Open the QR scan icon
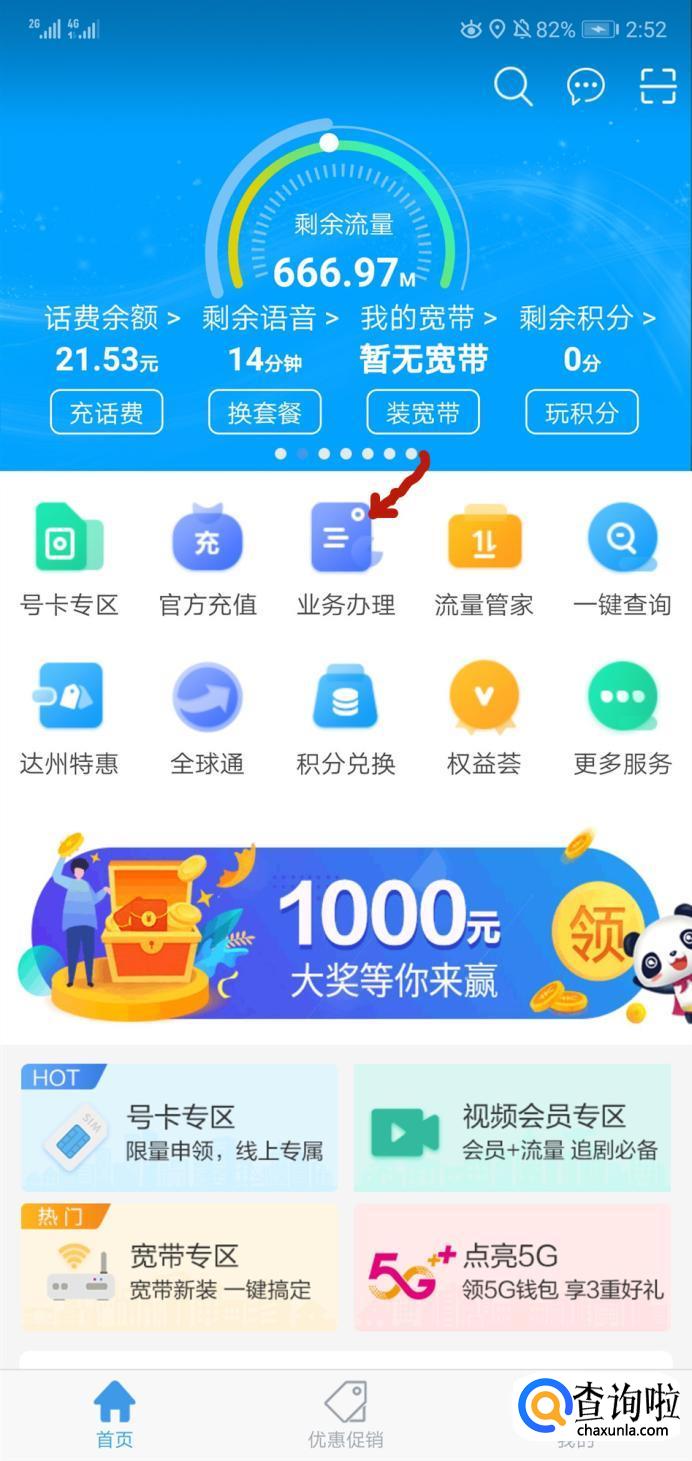 click(x=658, y=87)
